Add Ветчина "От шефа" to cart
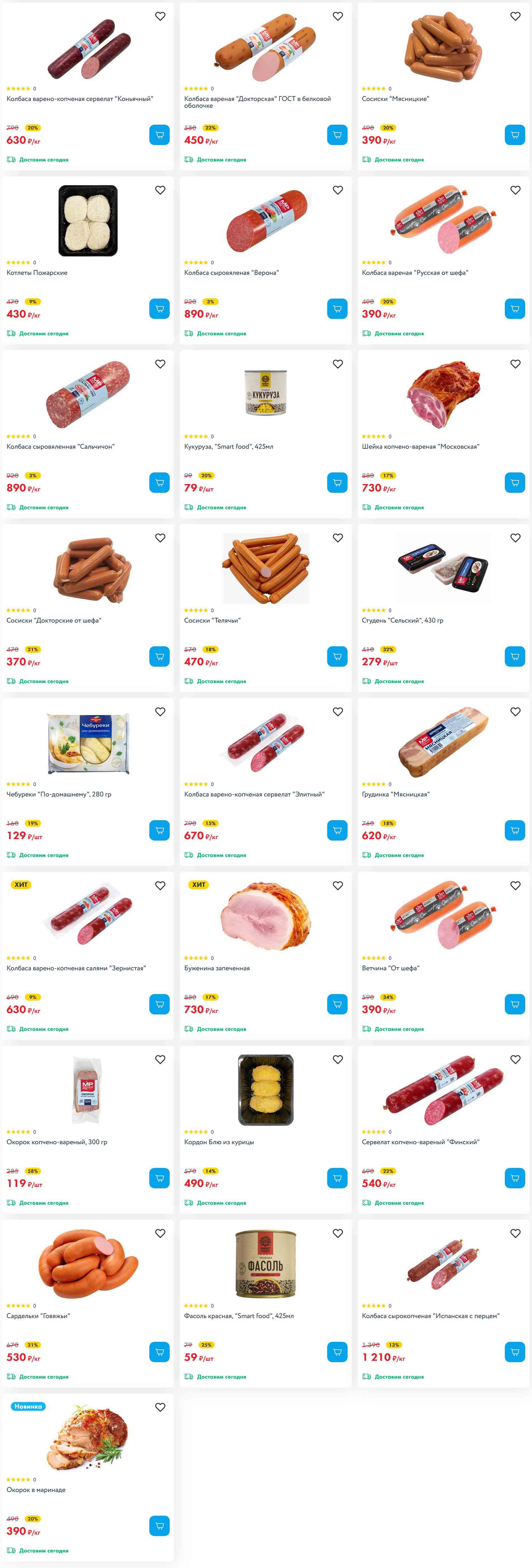Viewport: 532px width, 1568px height. click(514, 1004)
